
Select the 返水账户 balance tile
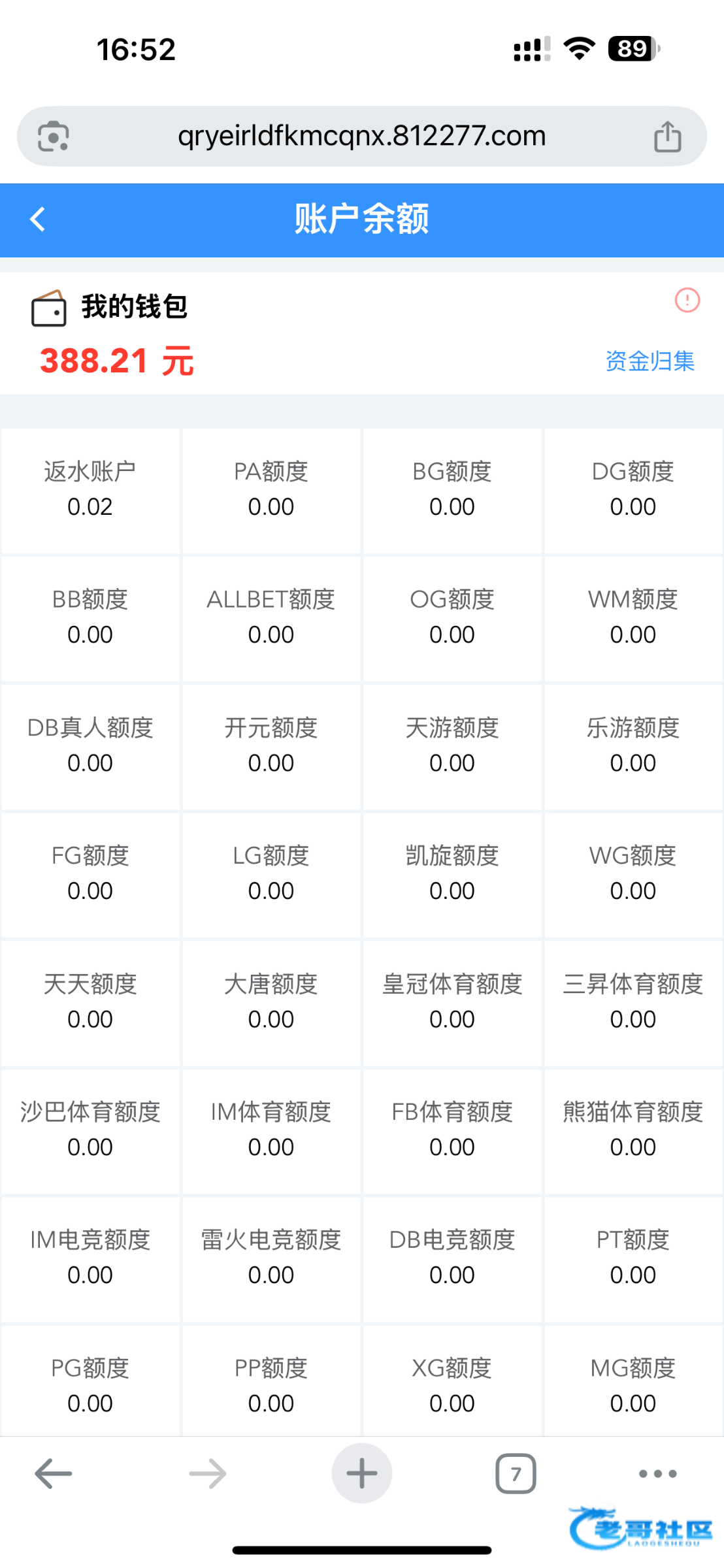[x=90, y=490]
